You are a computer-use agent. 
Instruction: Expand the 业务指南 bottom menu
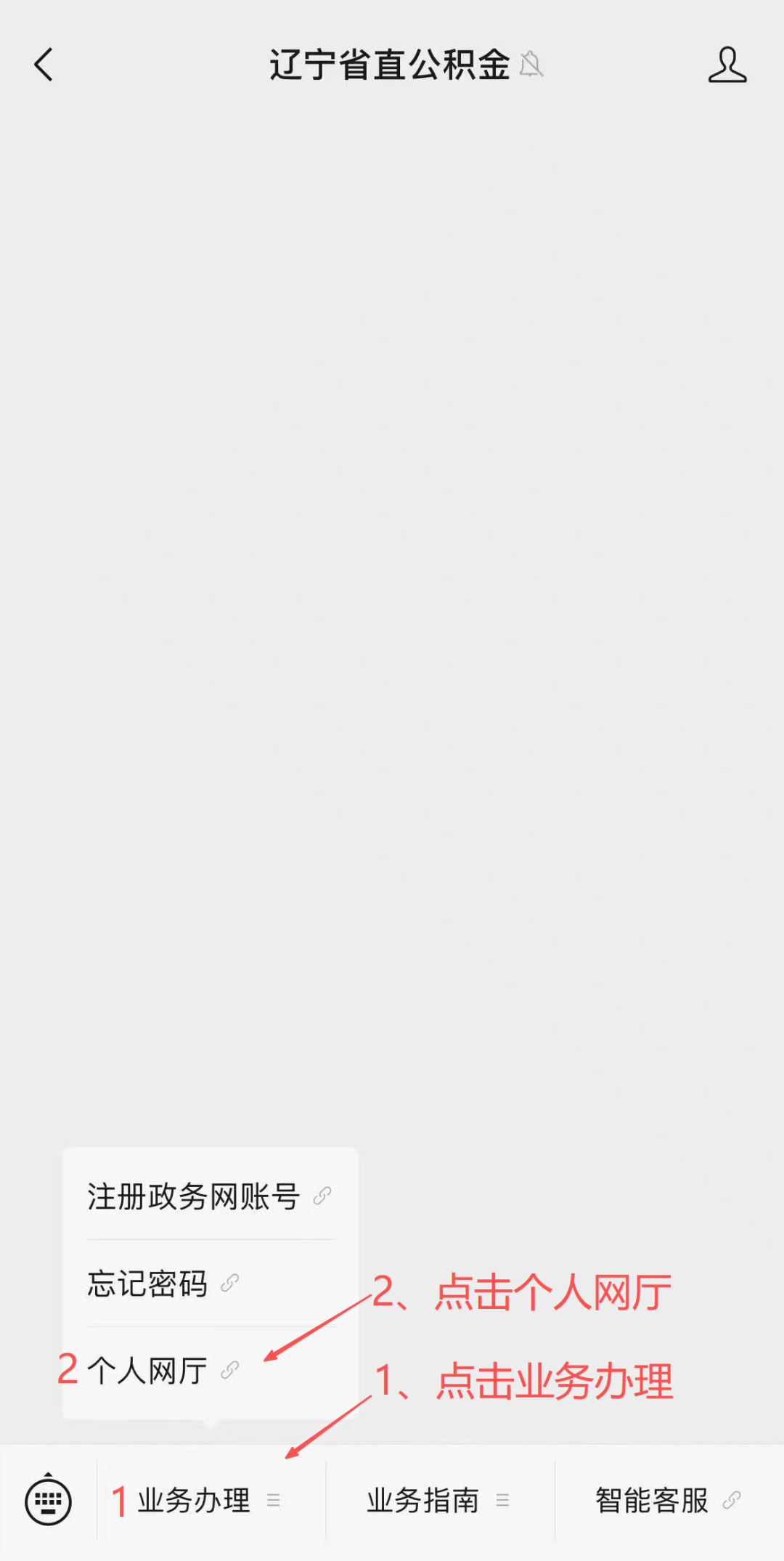[x=440, y=1500]
